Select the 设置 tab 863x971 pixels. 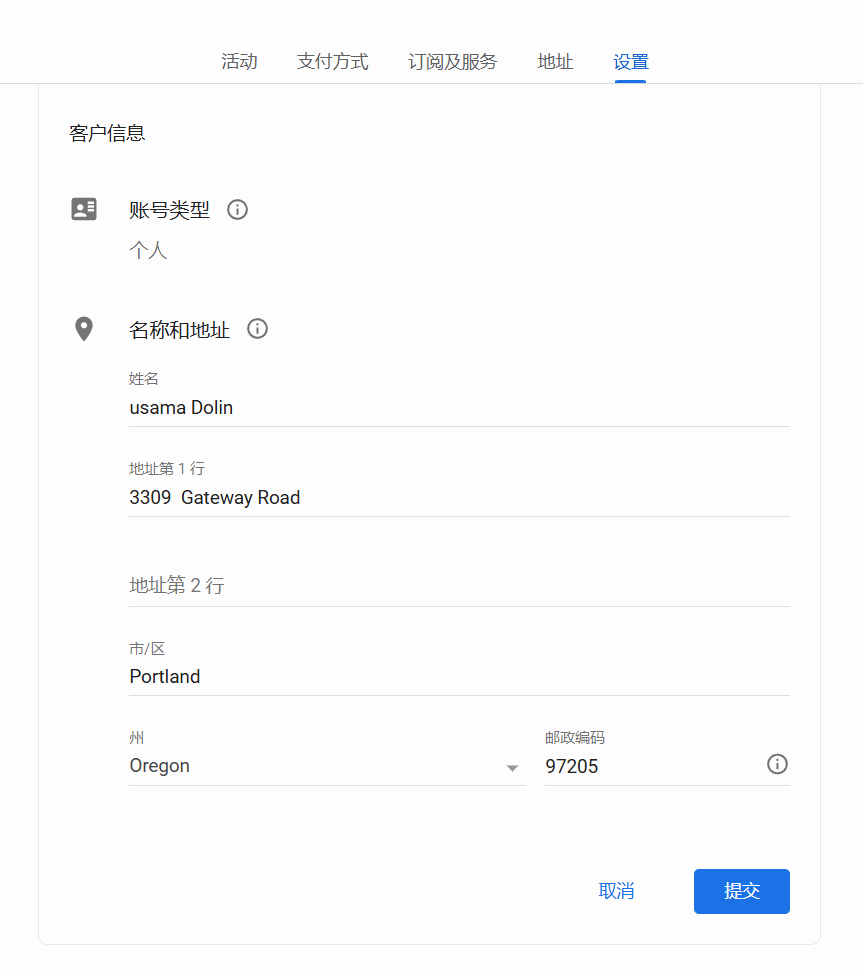click(x=631, y=62)
